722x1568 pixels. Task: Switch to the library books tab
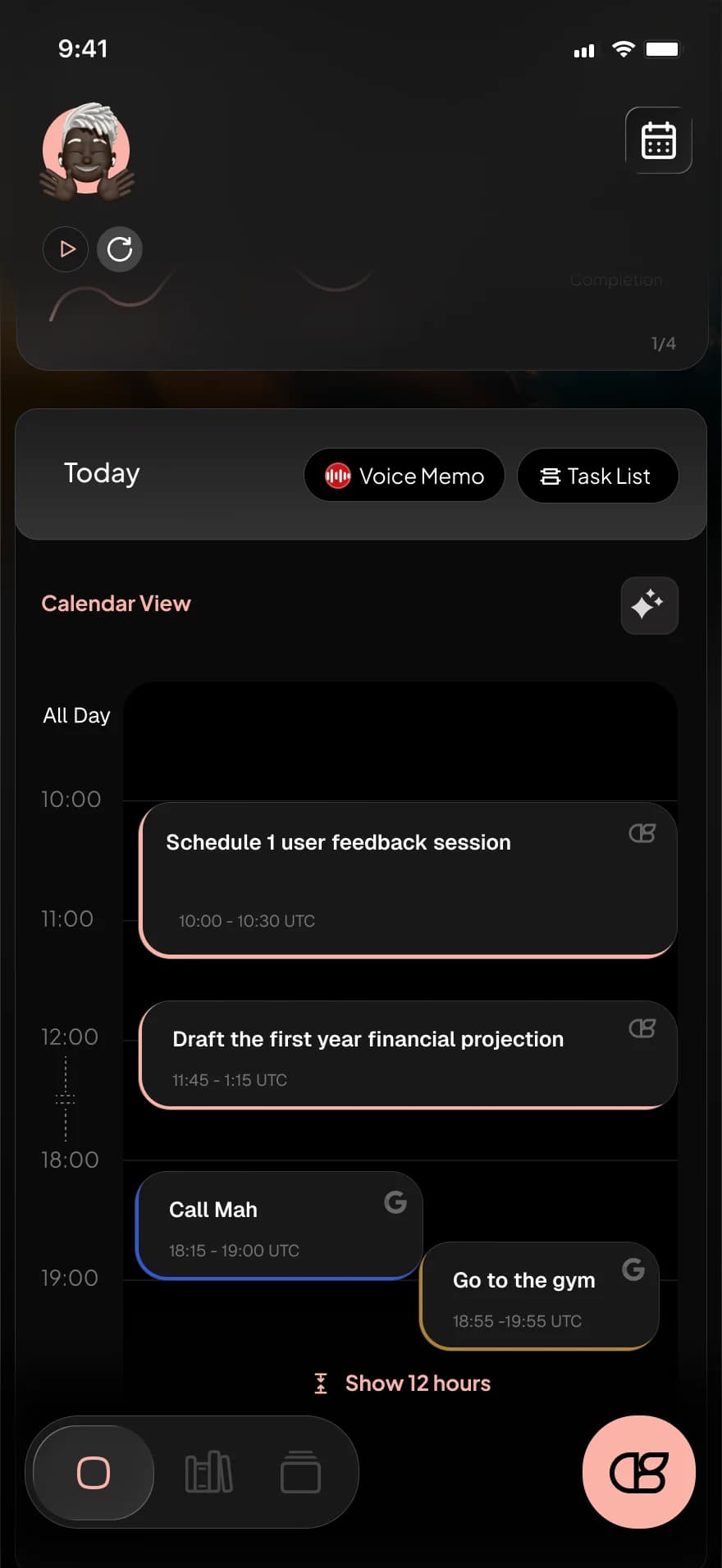[x=208, y=1473]
